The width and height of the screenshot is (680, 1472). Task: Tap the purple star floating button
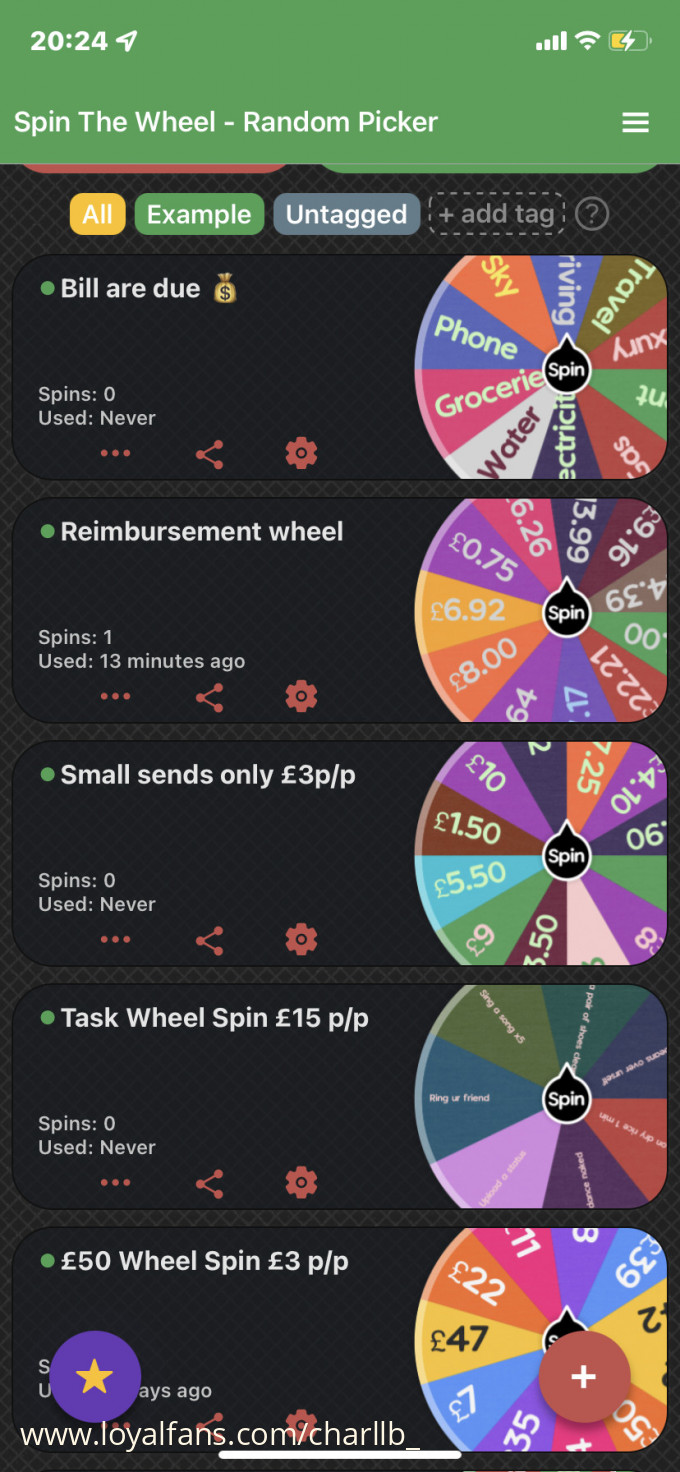tap(95, 1376)
